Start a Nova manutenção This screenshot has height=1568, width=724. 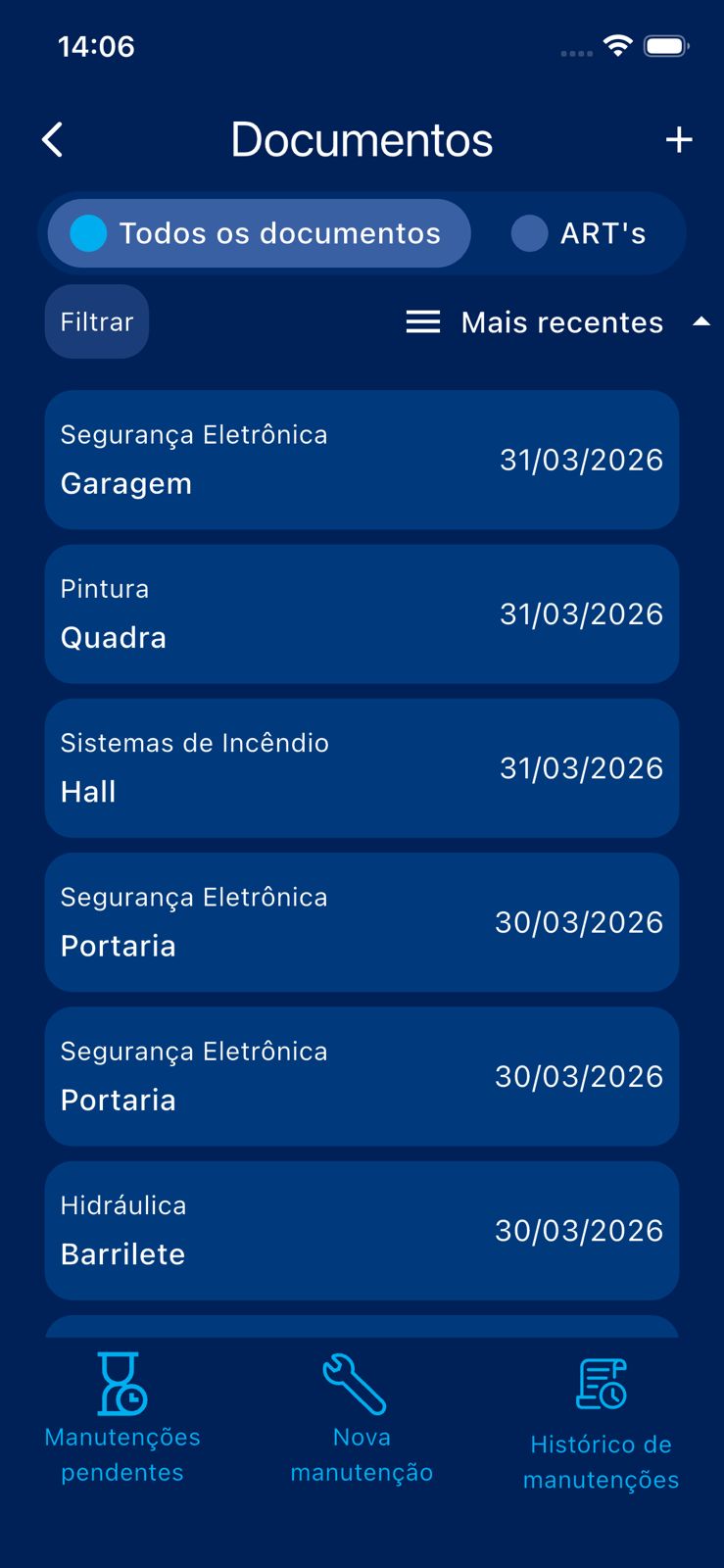[x=362, y=1418]
